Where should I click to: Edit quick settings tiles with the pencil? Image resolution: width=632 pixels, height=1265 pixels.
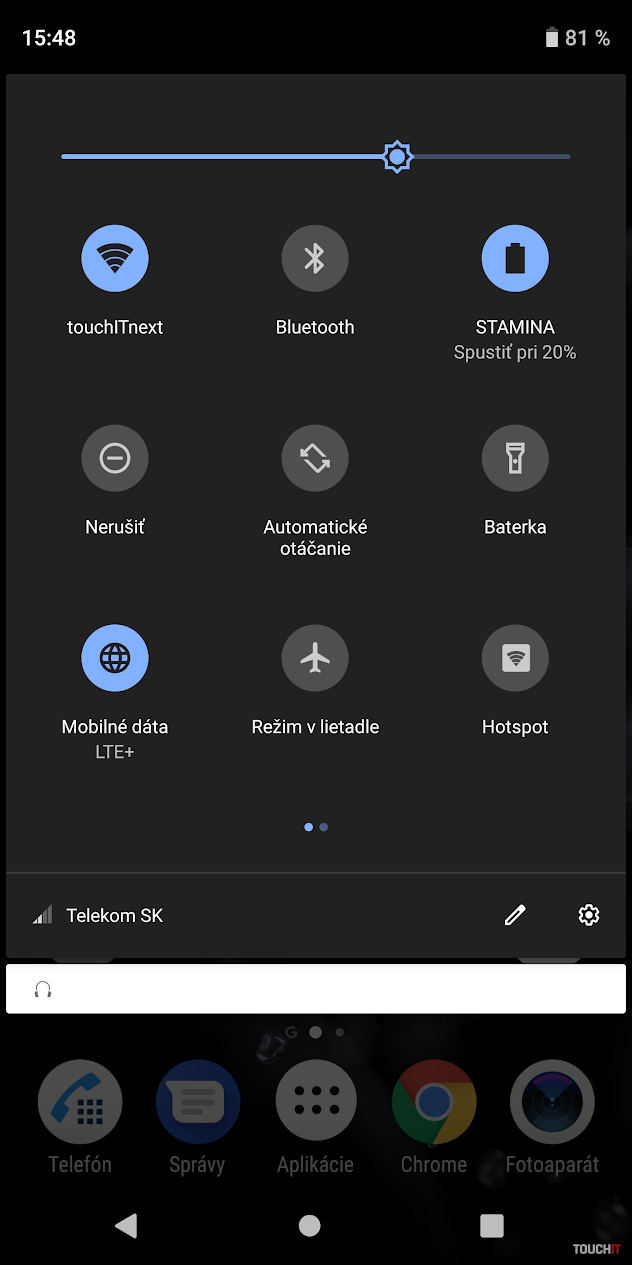pyautogui.click(x=515, y=915)
